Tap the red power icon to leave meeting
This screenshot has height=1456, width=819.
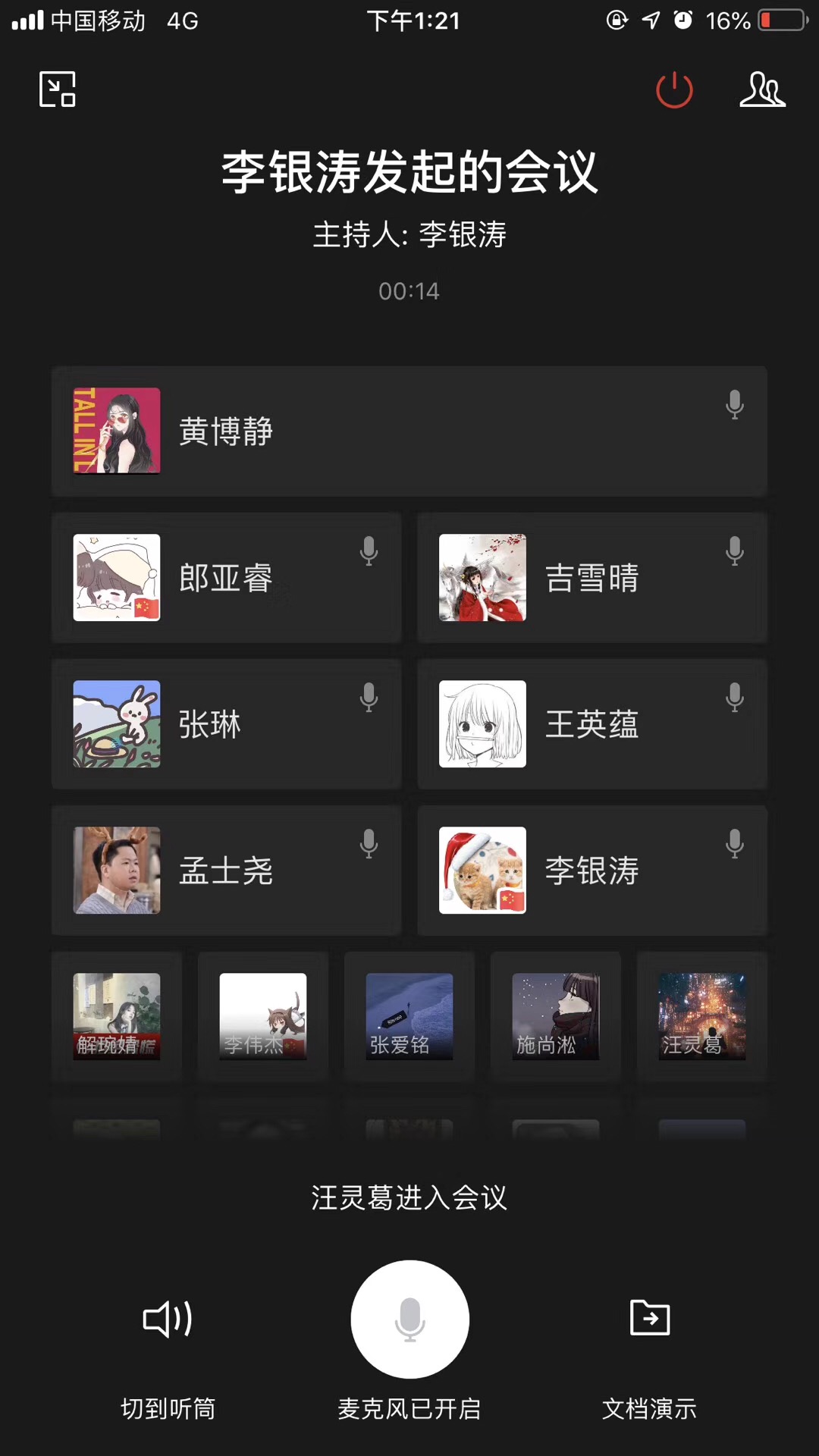674,90
